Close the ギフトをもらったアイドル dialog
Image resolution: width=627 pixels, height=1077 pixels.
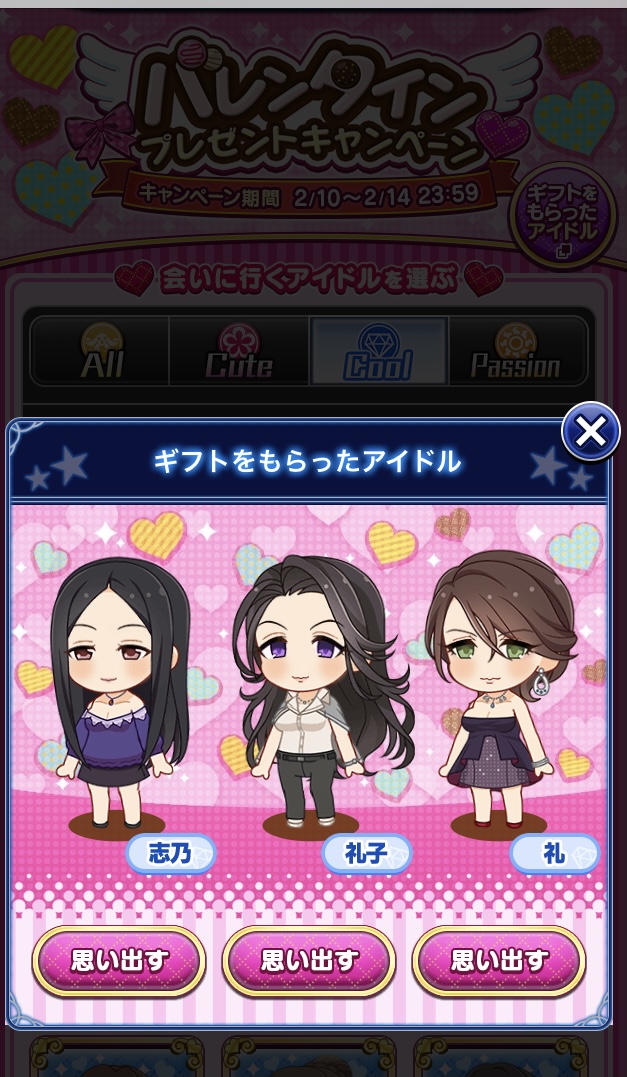pos(590,432)
